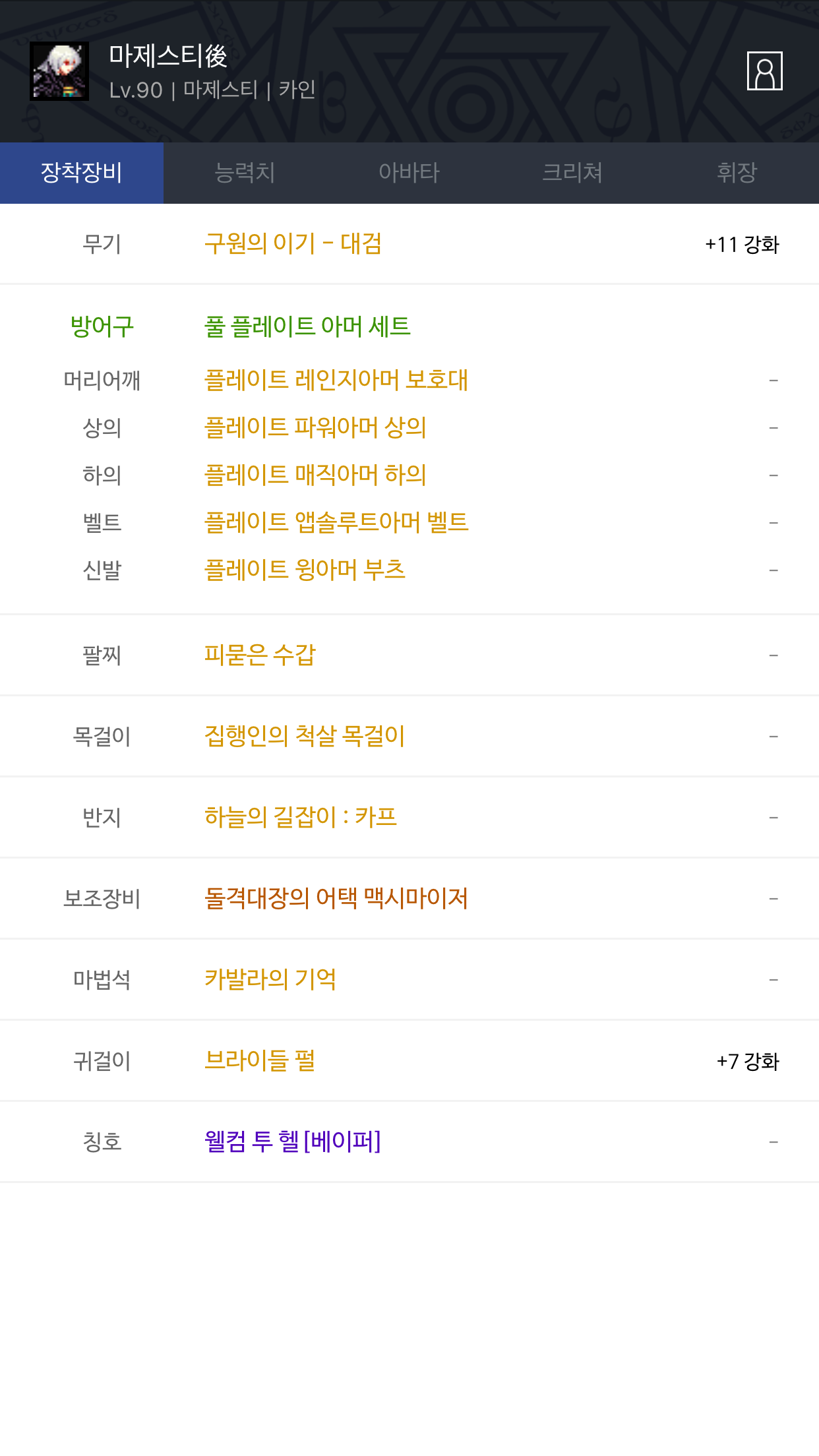The height and width of the screenshot is (1456, 819).
Task: View ring 하늘의 길잡이 : 카프
Action: (301, 817)
